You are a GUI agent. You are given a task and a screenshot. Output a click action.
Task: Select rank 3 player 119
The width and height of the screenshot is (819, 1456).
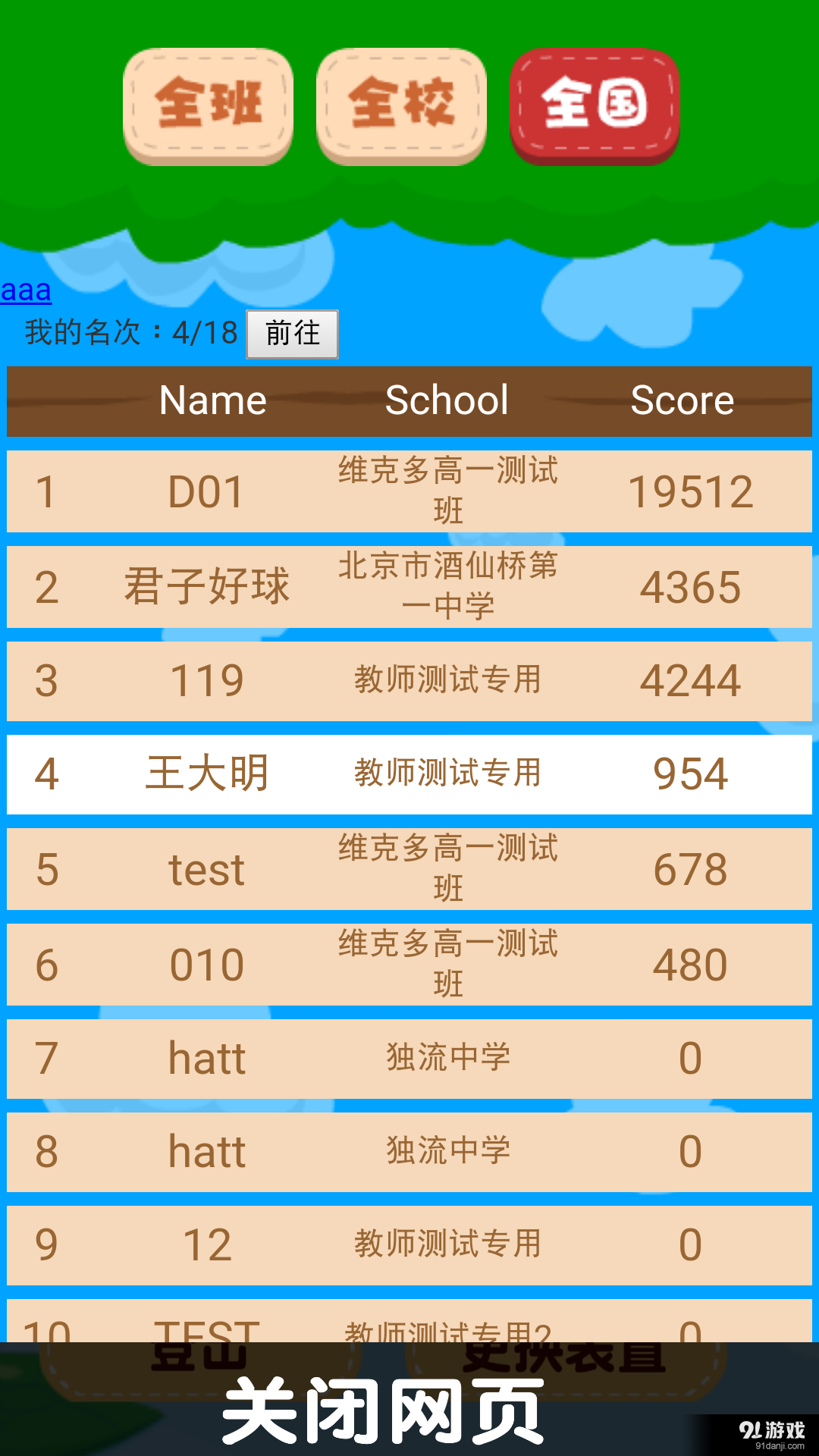(x=409, y=680)
